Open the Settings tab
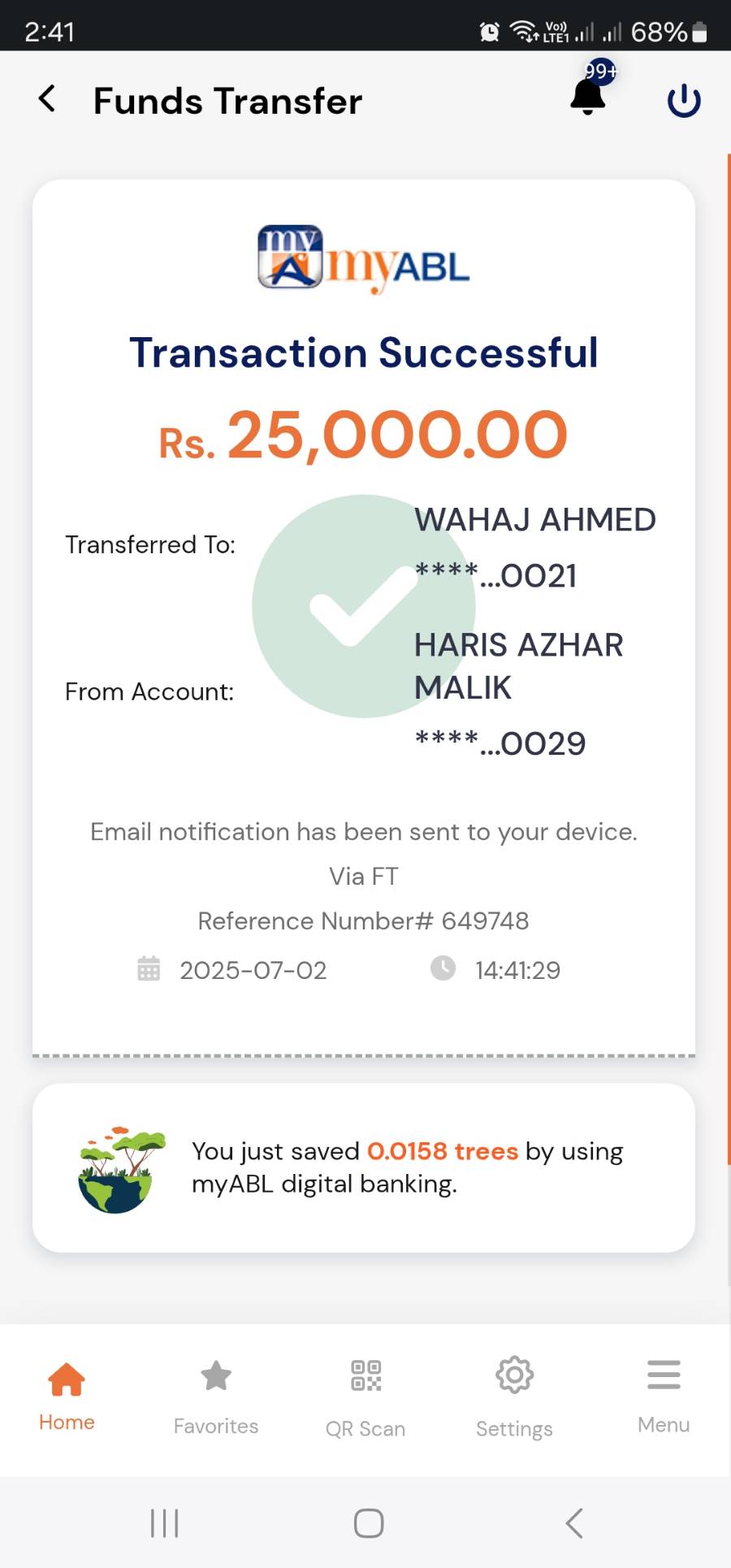 coord(514,1396)
